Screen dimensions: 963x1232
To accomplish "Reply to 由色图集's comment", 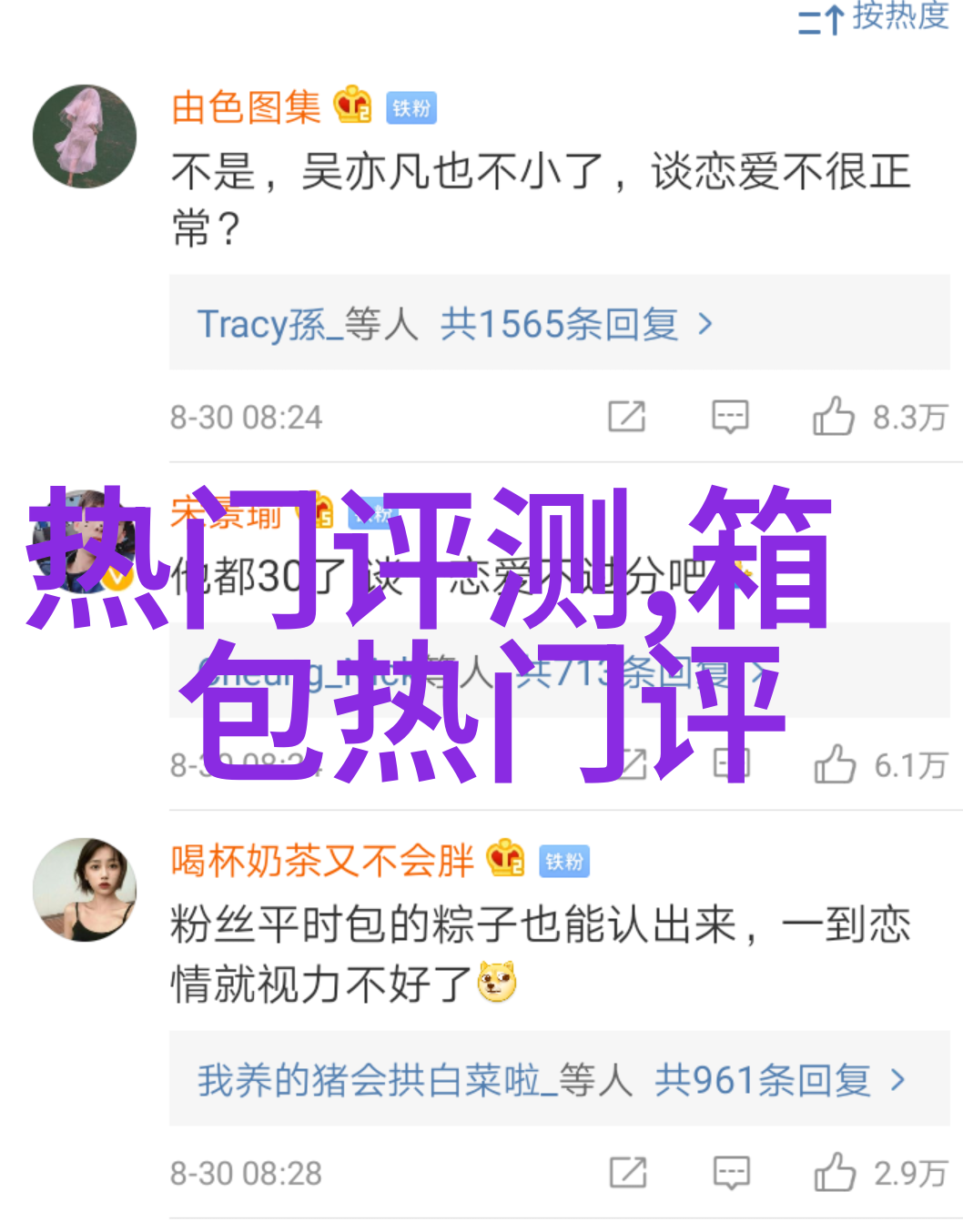I will pos(730,417).
